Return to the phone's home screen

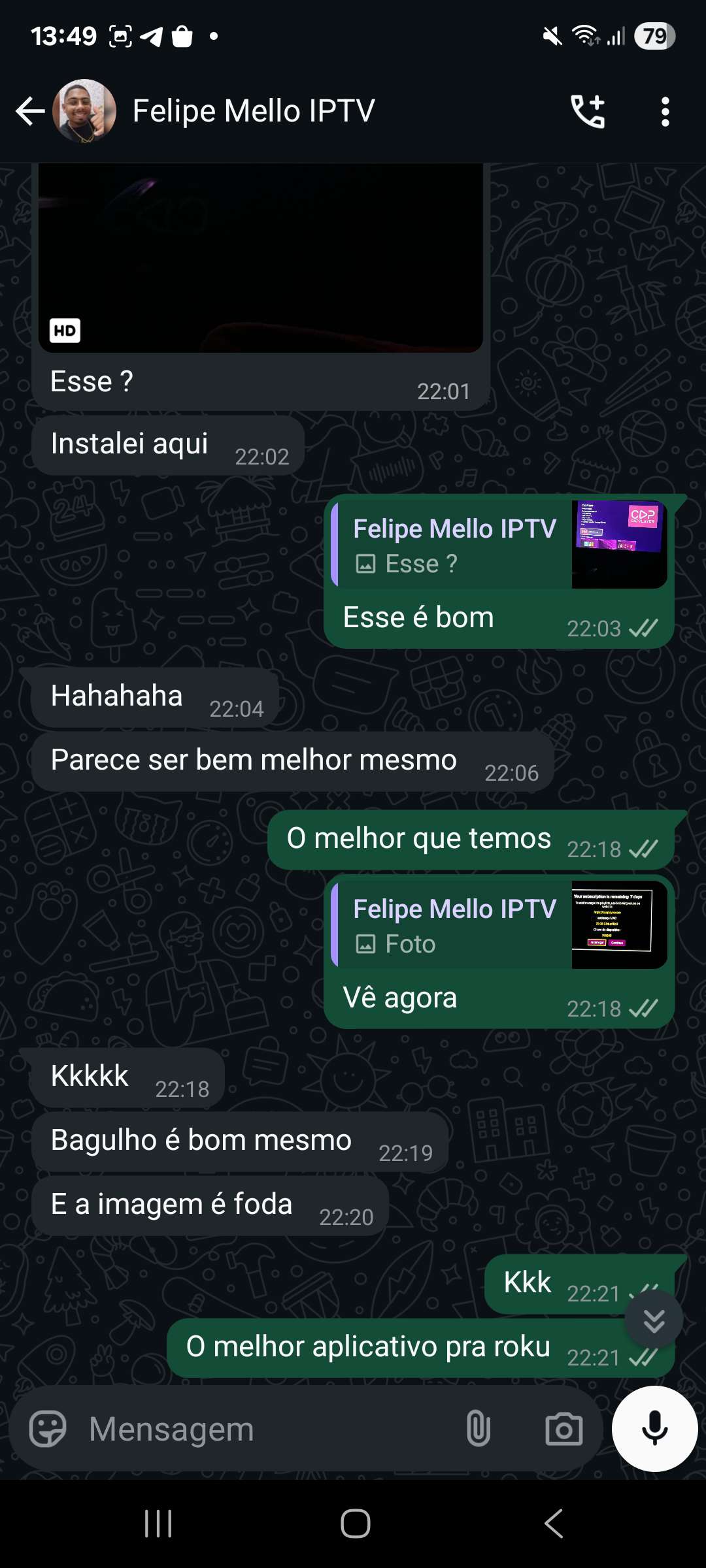(355, 1524)
